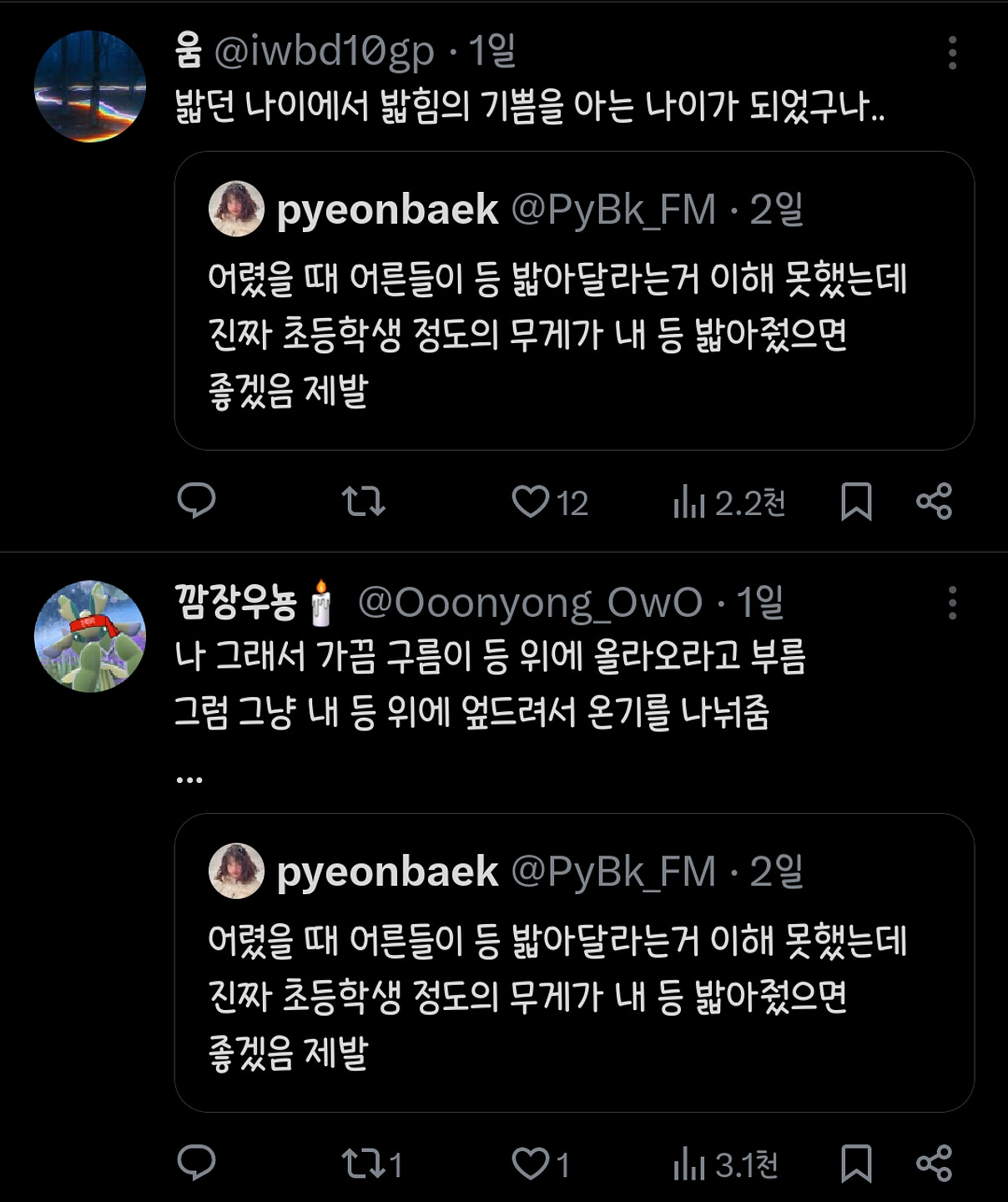Share 움's post
This screenshot has height=1202, width=1008.
click(934, 502)
